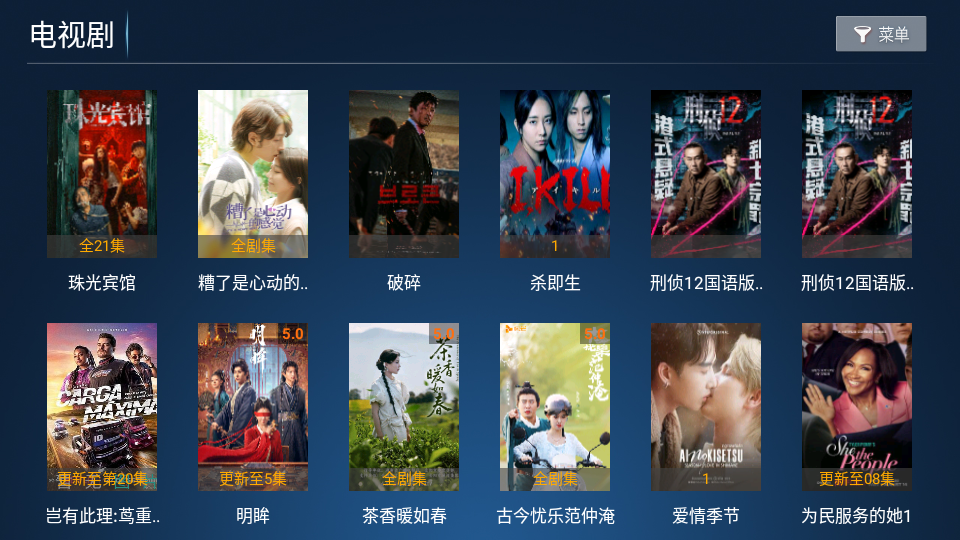Select the drama 爱情季节
The image size is (960, 540).
pyautogui.click(x=706, y=407)
